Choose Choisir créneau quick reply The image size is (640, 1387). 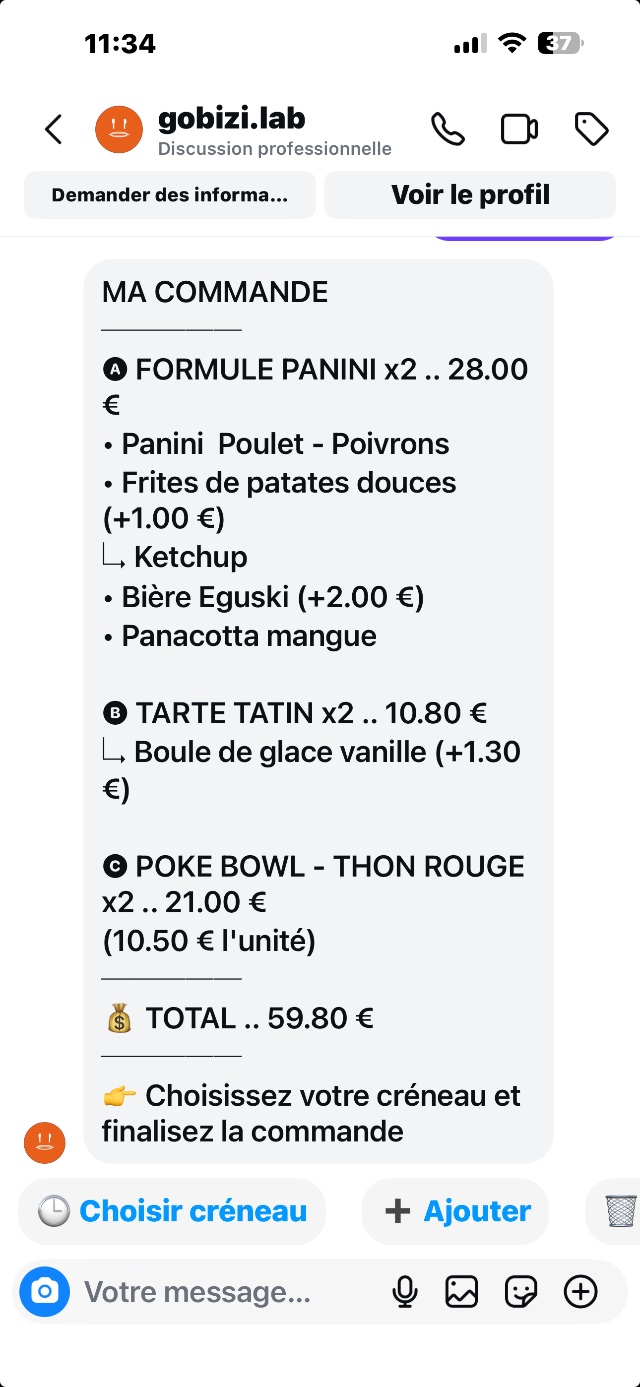pyautogui.click(x=172, y=1211)
